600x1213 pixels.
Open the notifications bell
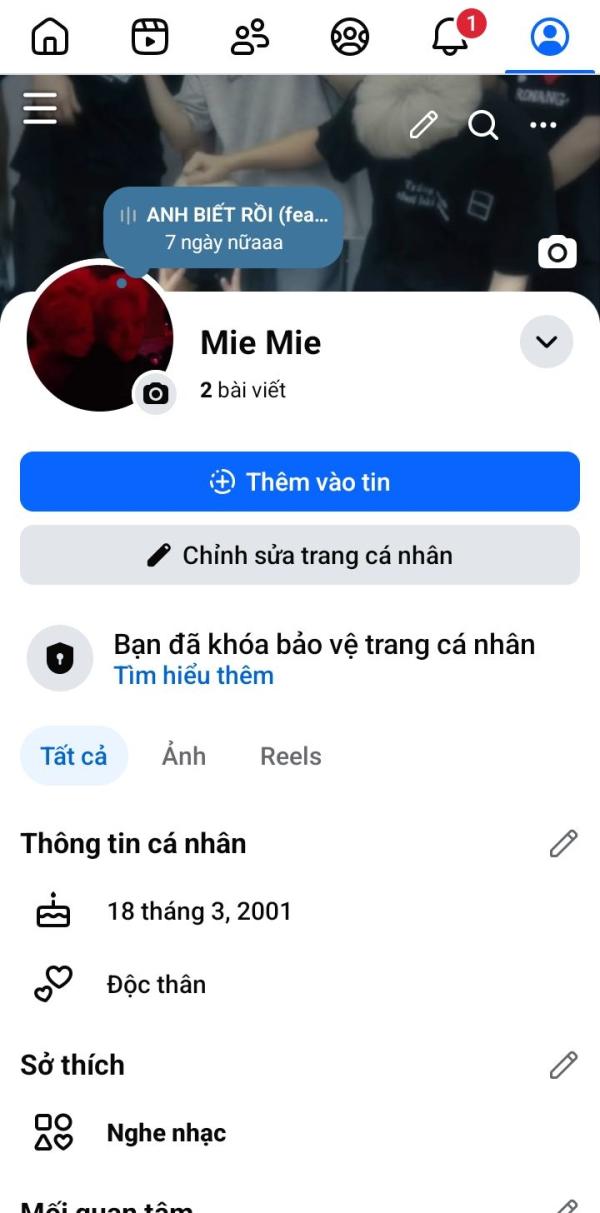pos(450,37)
